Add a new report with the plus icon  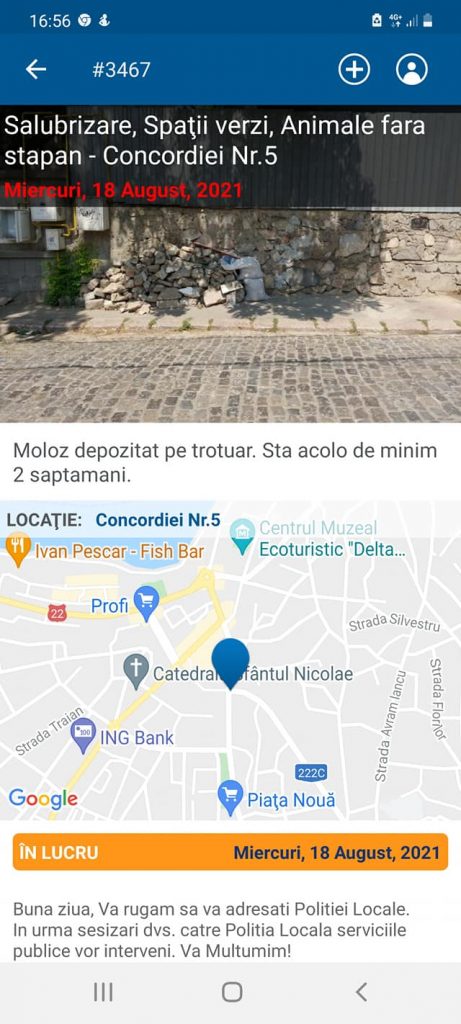click(354, 69)
